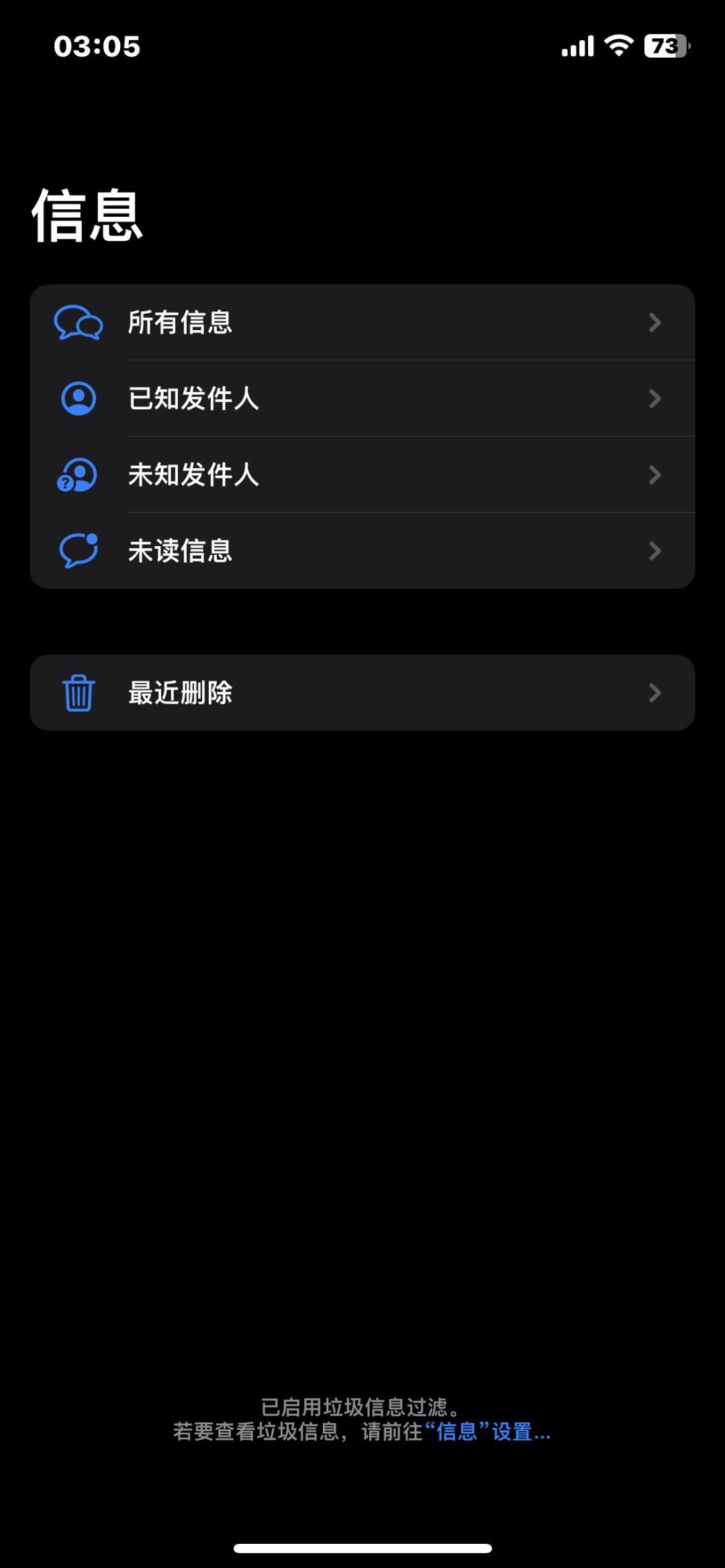Open the 最近删除 folder row
The image size is (725, 1568).
(x=362, y=692)
